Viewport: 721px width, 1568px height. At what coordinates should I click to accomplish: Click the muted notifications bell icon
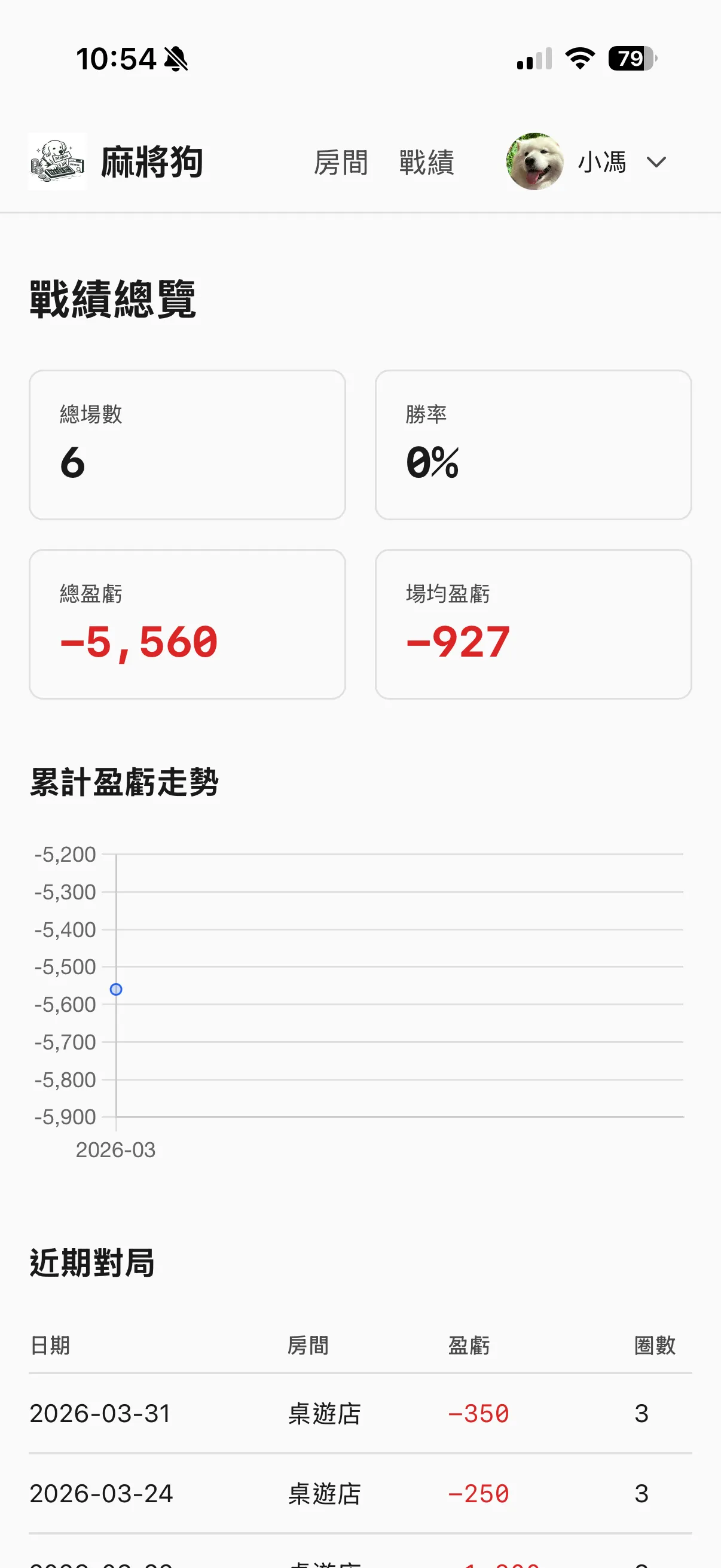176,59
